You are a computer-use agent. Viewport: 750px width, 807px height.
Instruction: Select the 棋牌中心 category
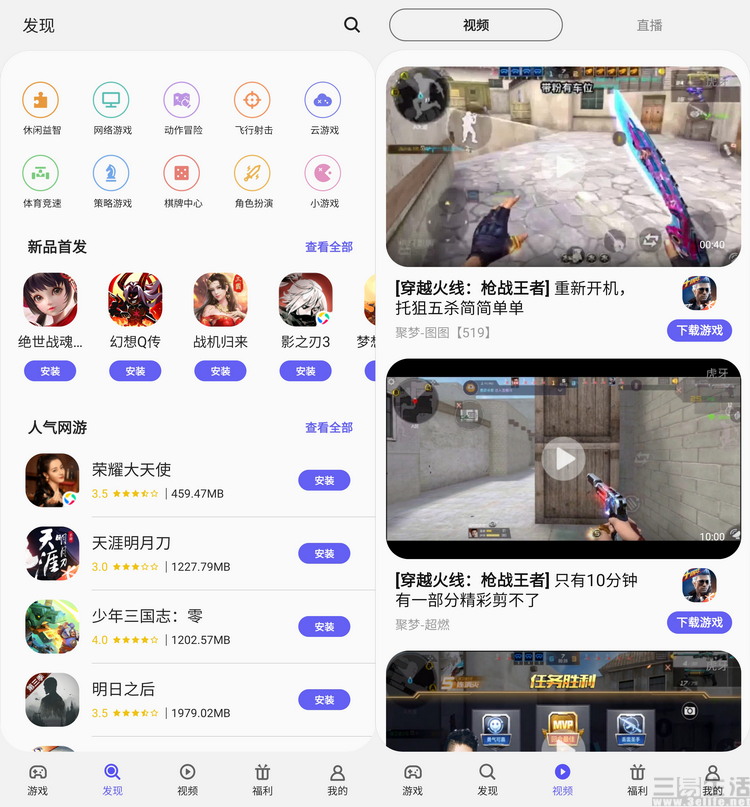click(x=182, y=174)
